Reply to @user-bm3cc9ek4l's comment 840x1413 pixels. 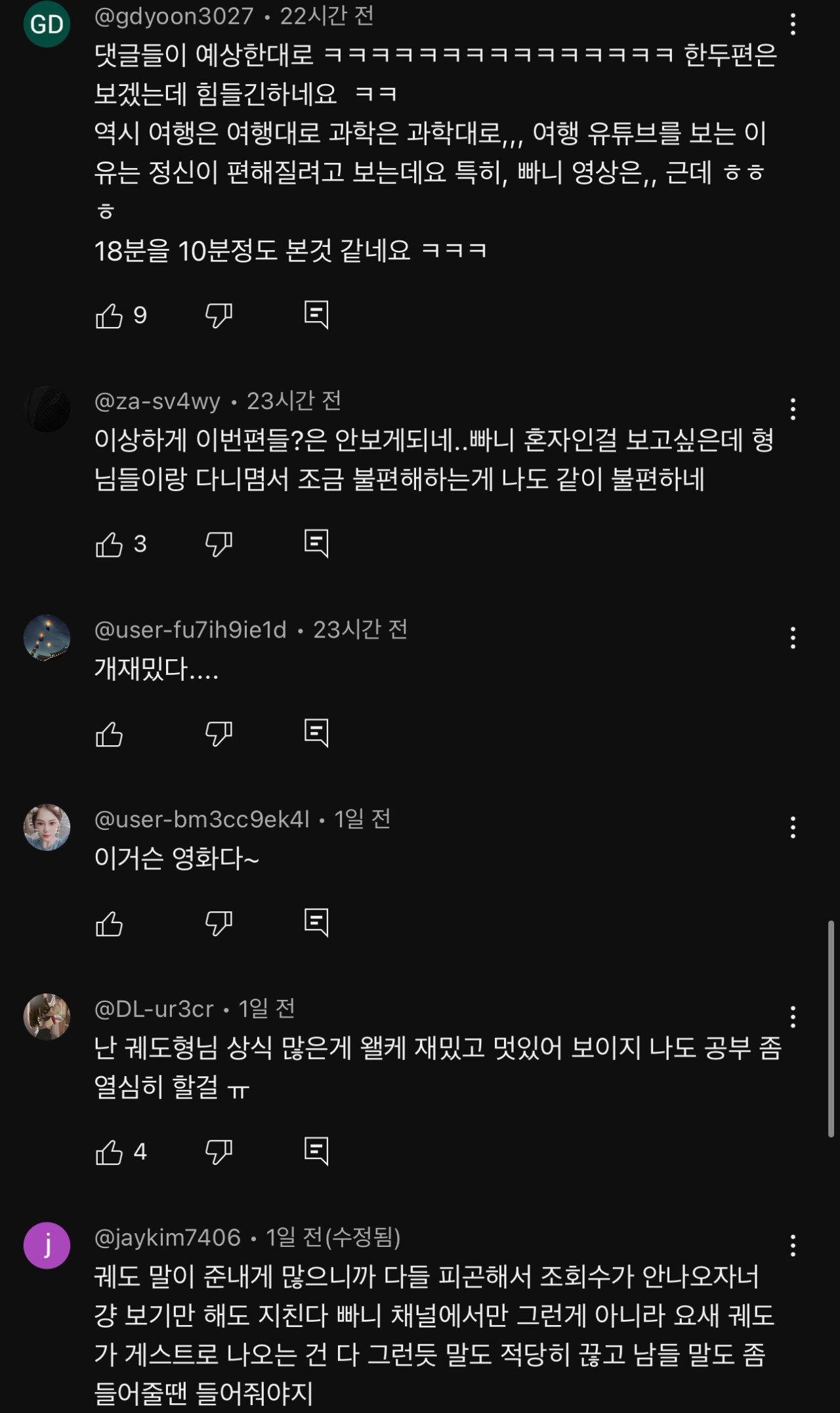pyautogui.click(x=316, y=924)
